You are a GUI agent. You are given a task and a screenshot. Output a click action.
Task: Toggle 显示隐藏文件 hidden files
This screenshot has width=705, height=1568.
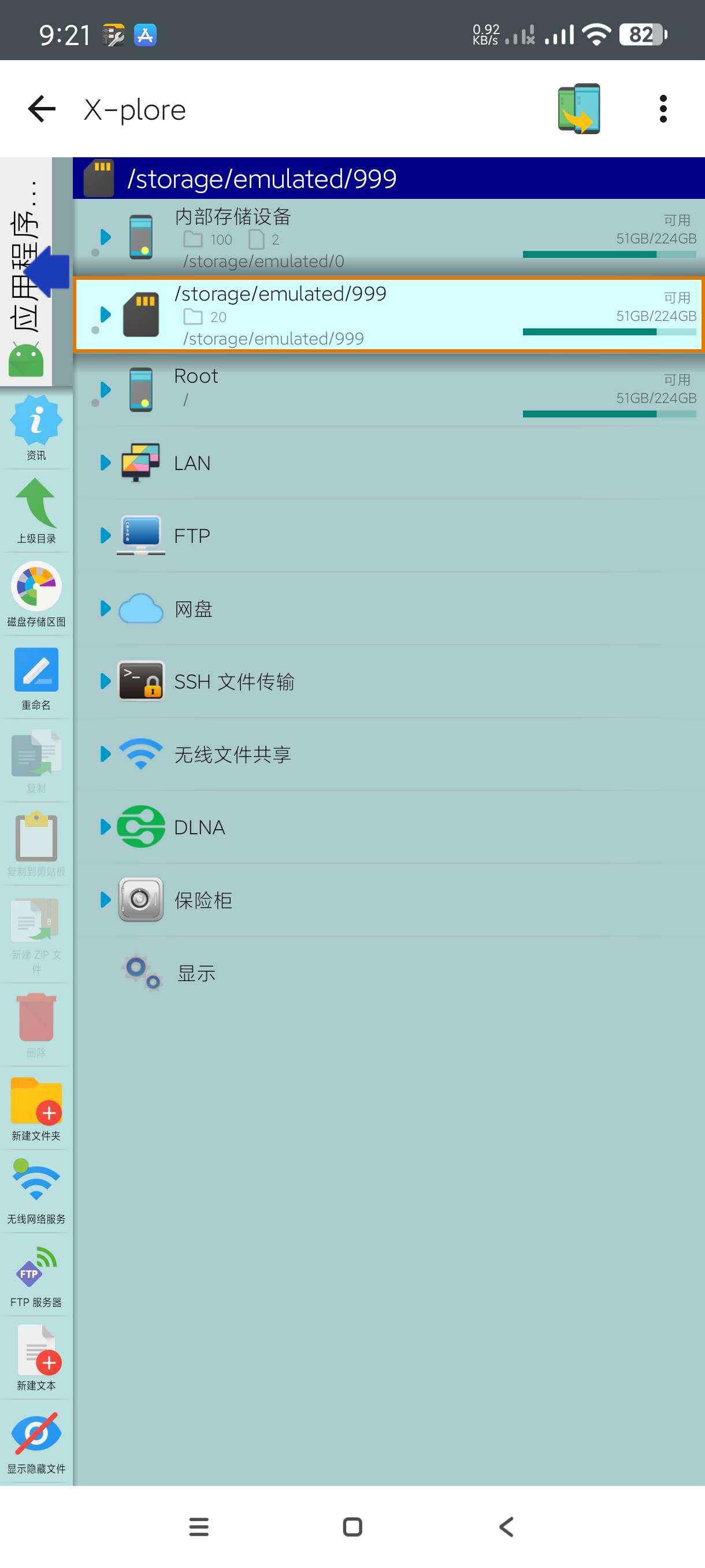(x=36, y=1442)
